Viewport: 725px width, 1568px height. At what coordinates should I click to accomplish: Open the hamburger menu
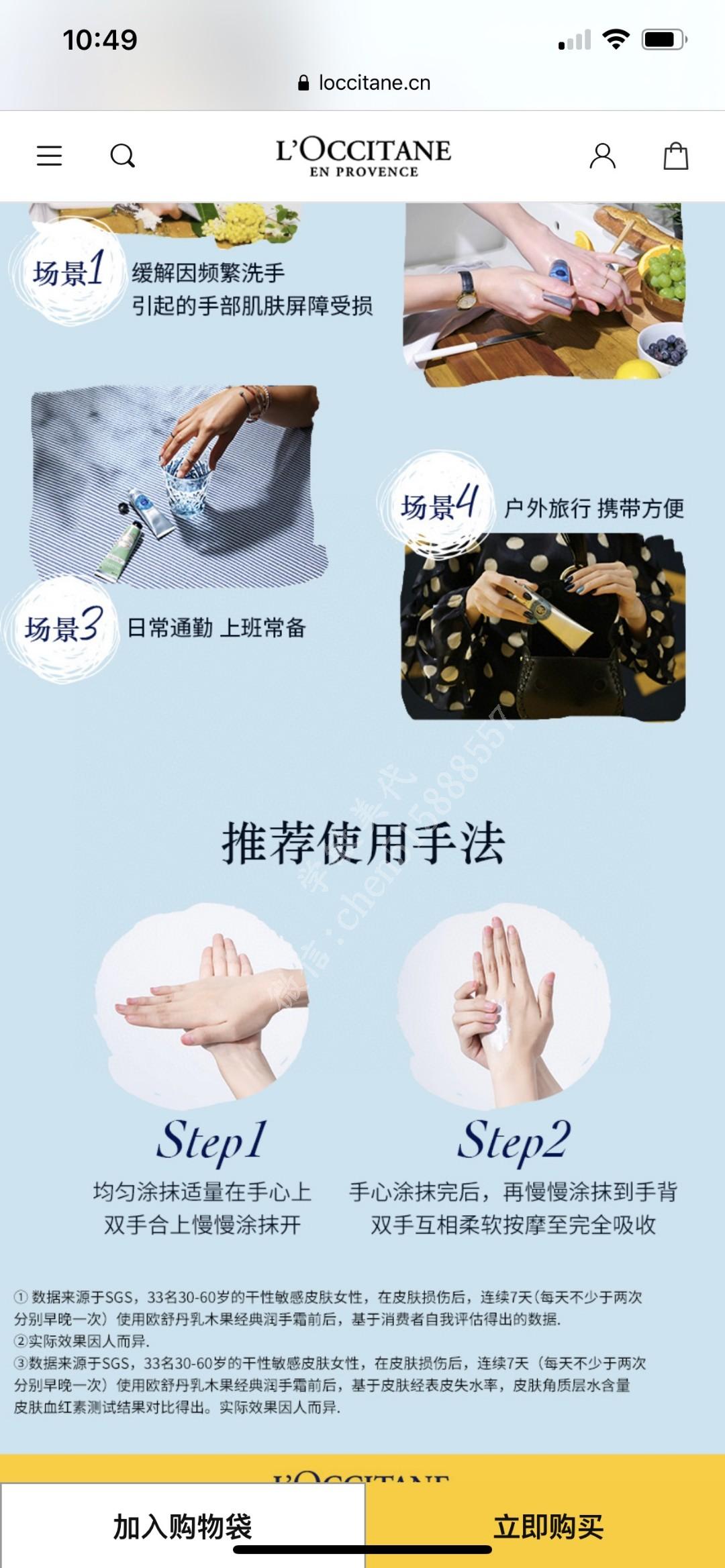[49, 156]
